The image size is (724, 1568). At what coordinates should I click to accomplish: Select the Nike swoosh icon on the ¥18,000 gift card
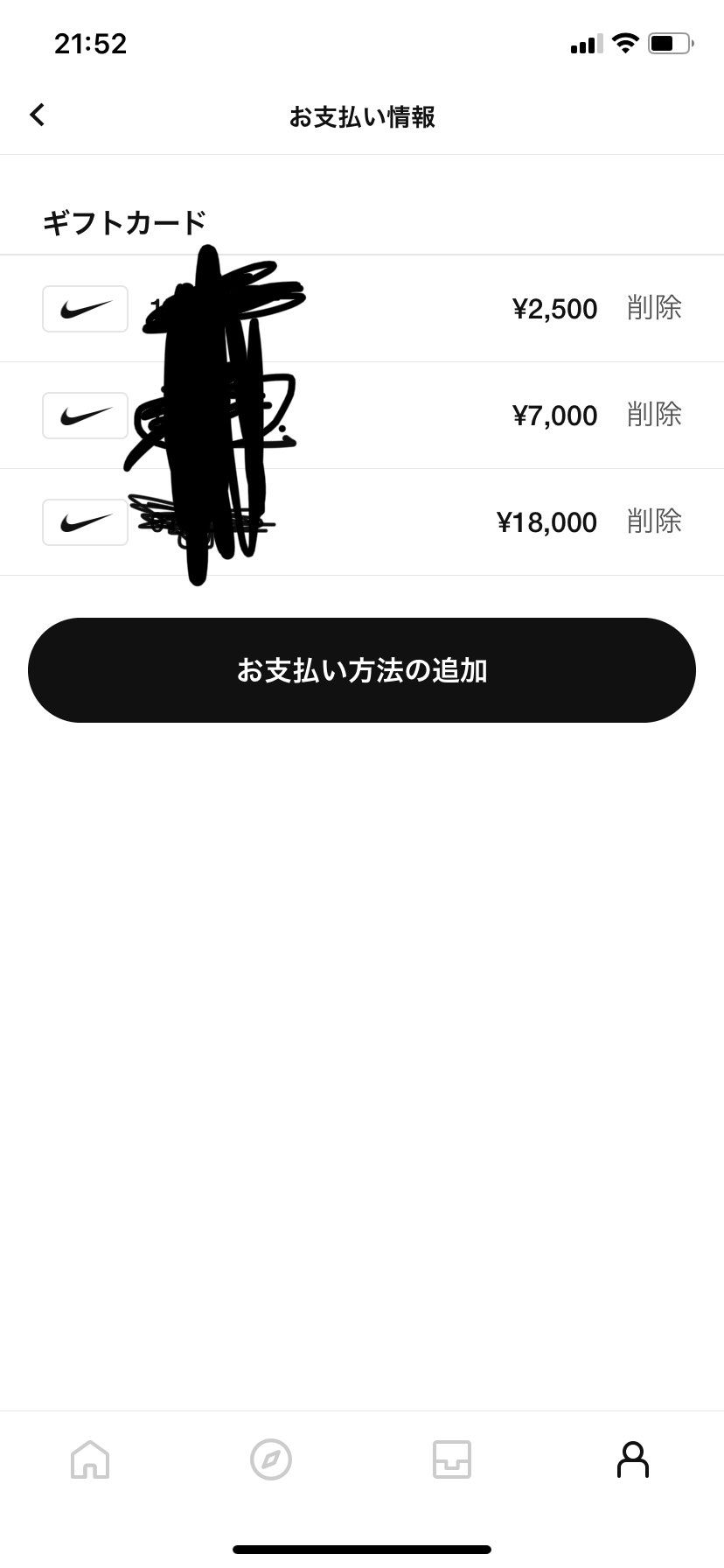(x=84, y=521)
